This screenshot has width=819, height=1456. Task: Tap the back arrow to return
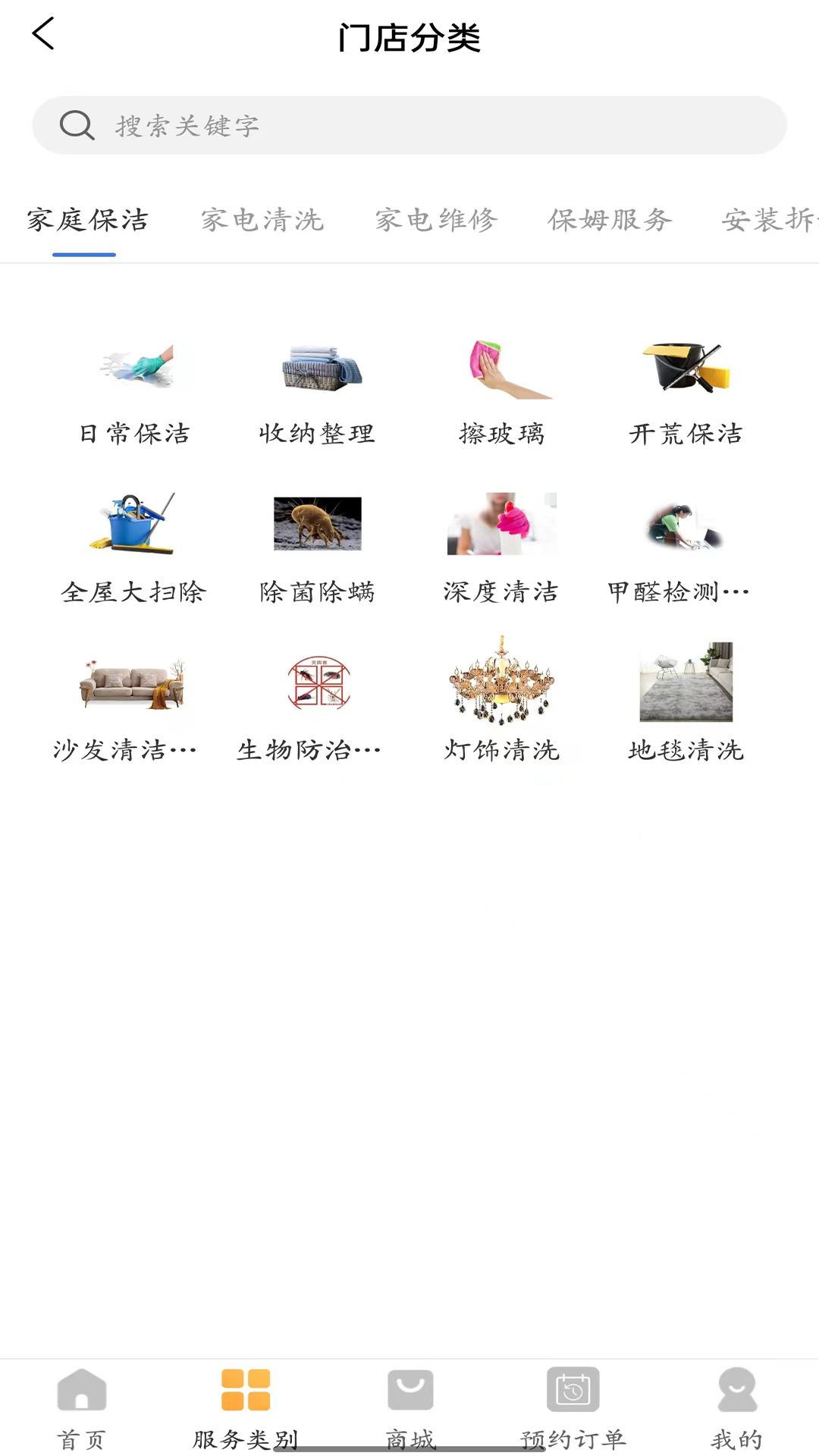[43, 33]
